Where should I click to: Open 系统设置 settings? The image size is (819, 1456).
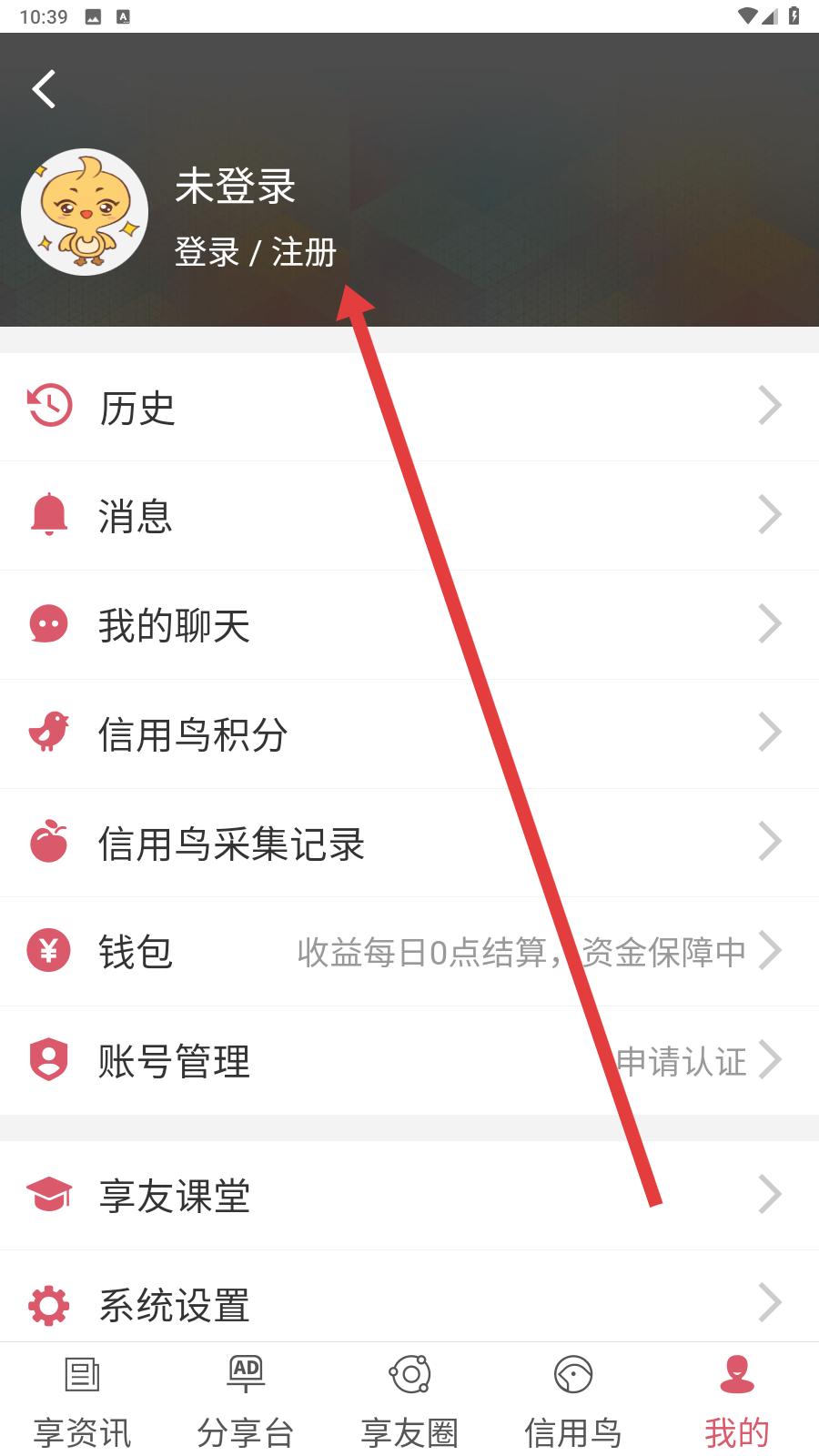click(409, 1304)
